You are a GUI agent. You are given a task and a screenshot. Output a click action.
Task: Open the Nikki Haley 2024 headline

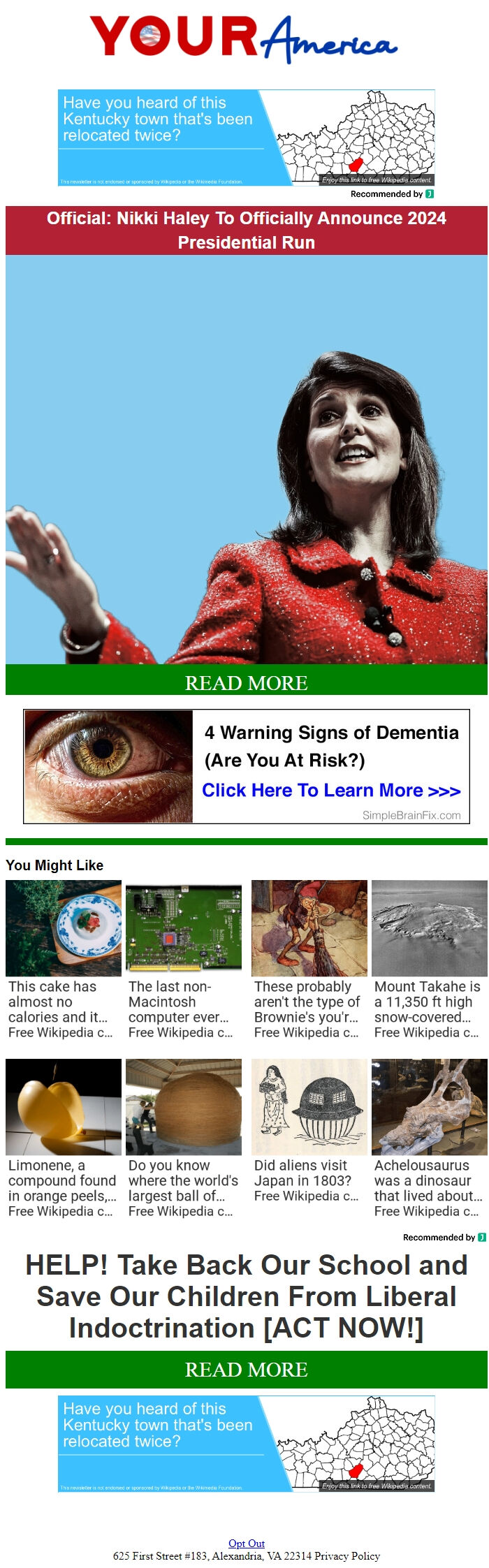click(246, 230)
